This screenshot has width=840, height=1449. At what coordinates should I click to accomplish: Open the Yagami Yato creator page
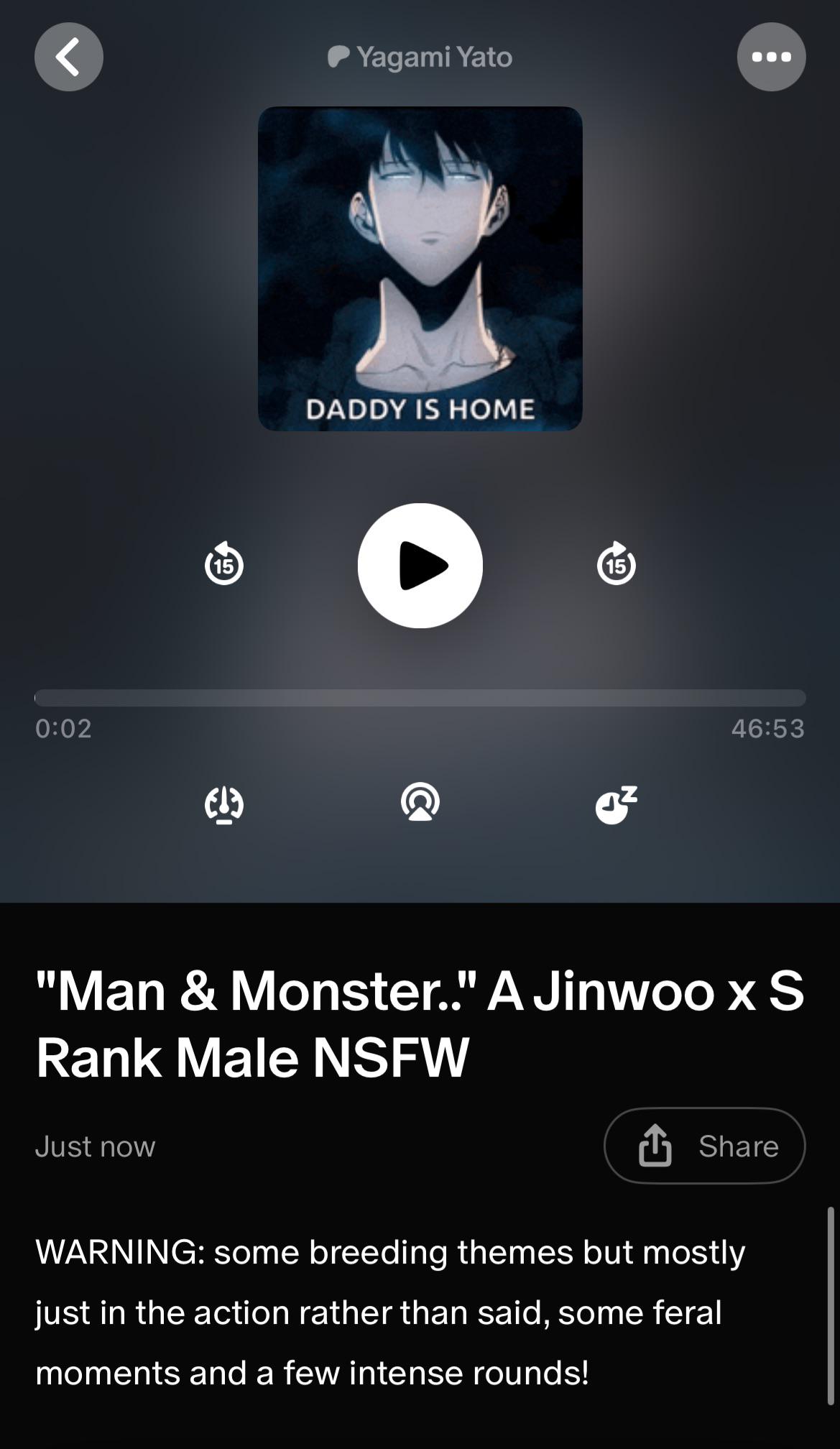(x=420, y=57)
